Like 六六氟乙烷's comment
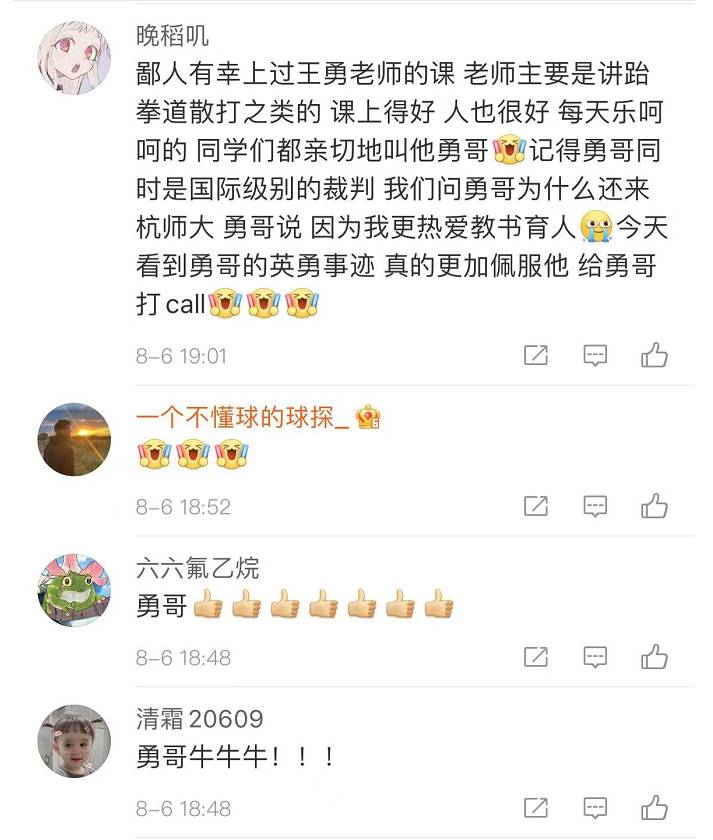The width and height of the screenshot is (713, 840). pos(655,657)
